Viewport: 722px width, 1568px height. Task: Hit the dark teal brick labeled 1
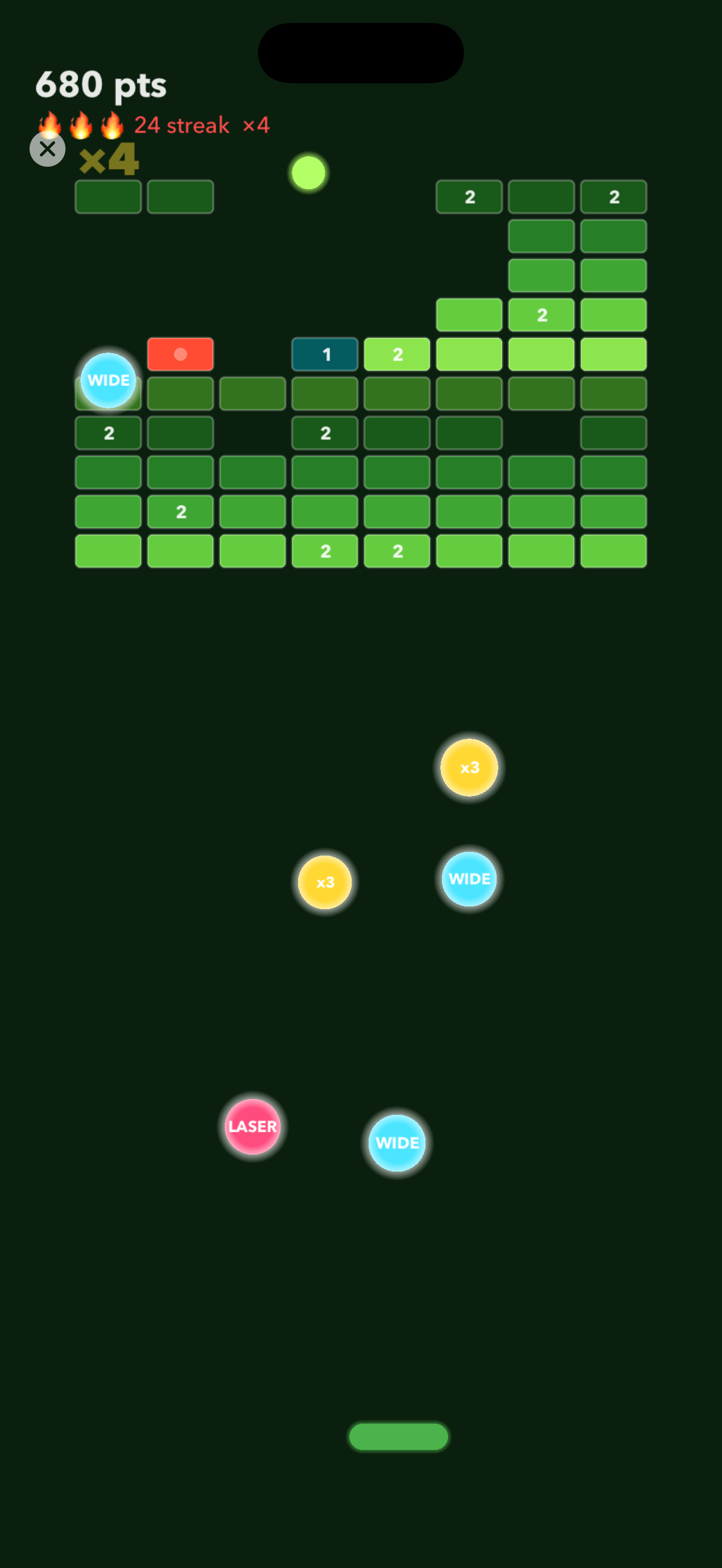pyautogui.click(x=325, y=354)
